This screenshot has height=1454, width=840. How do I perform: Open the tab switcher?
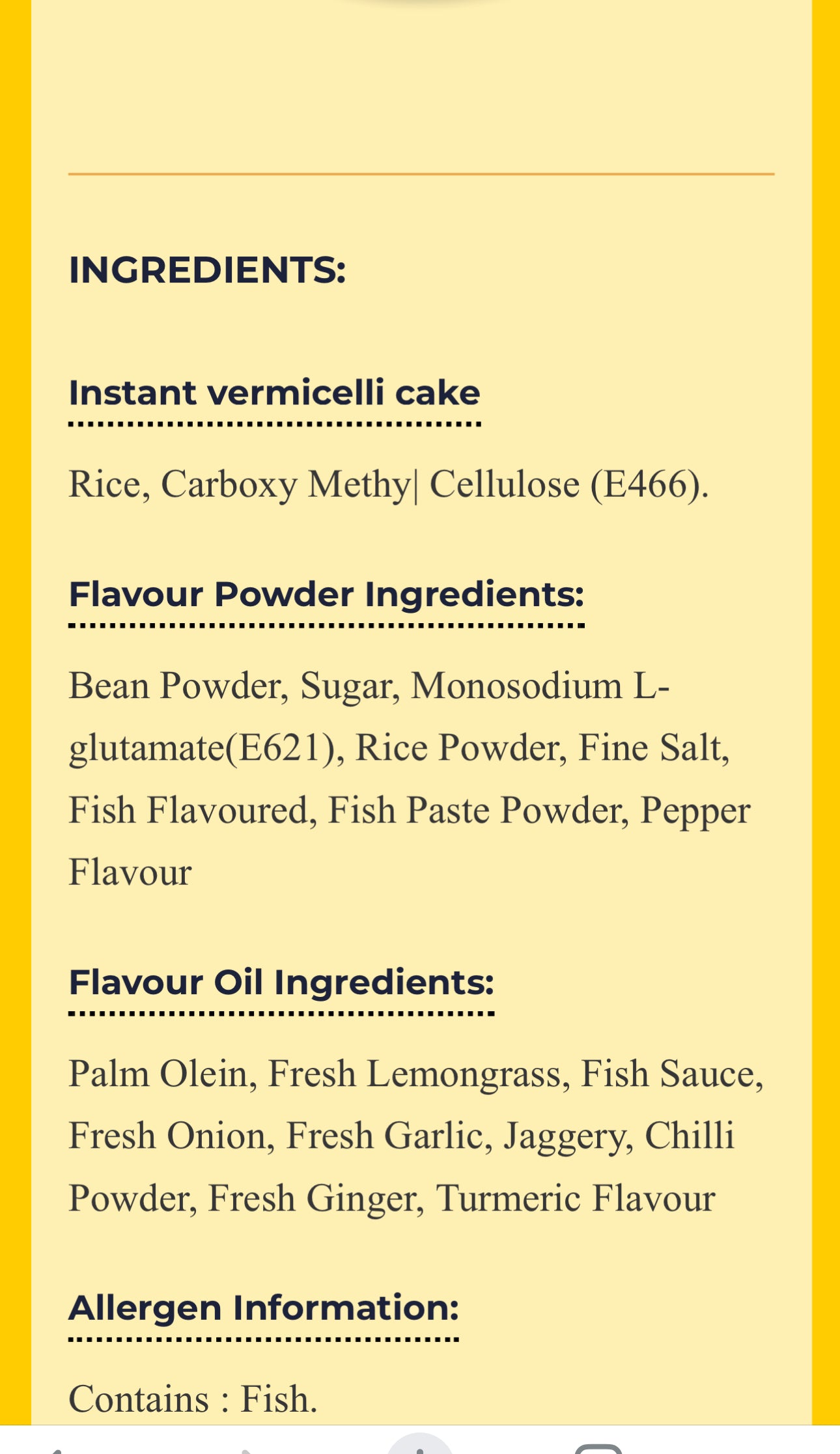coord(598,1448)
